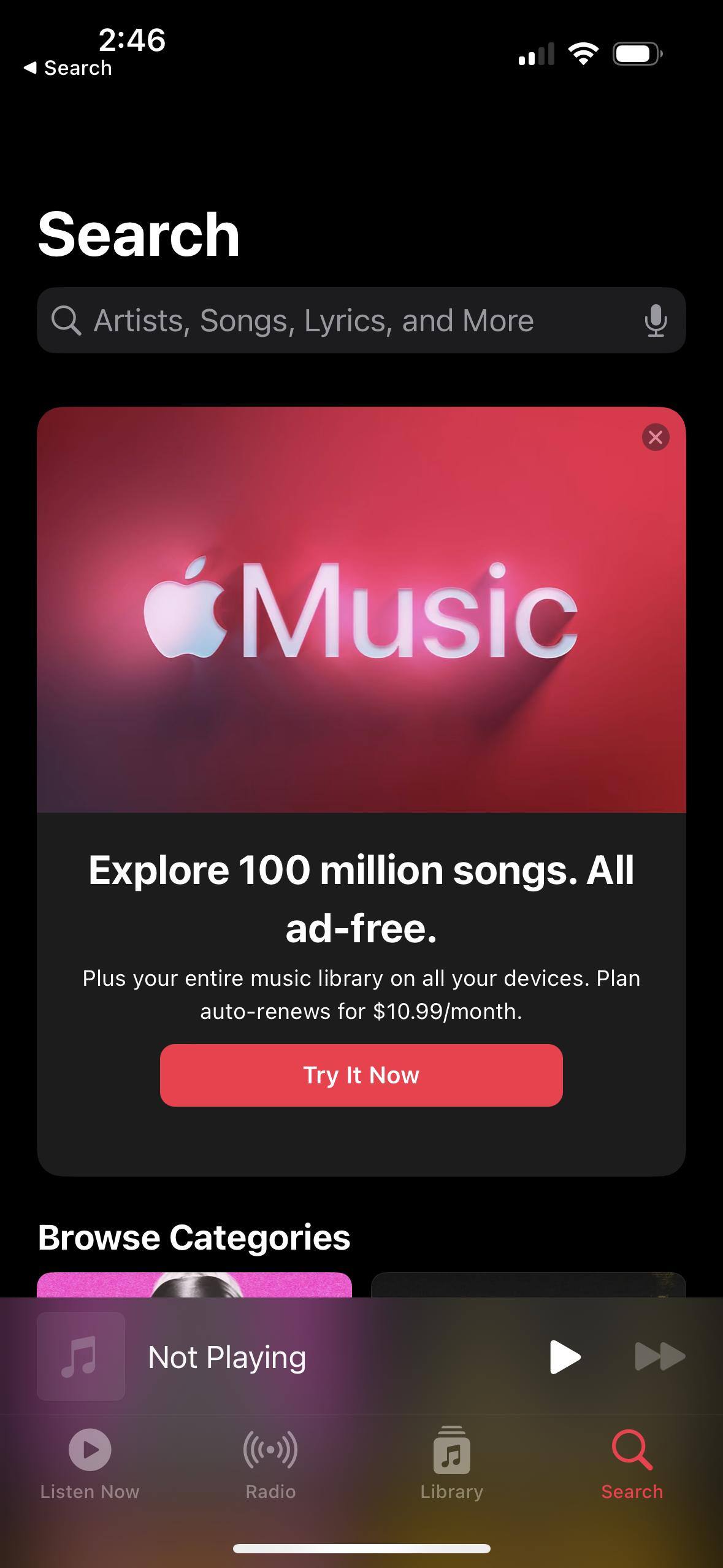Tap the Try It Now button
This screenshot has height=1568, width=723.
361,1075
